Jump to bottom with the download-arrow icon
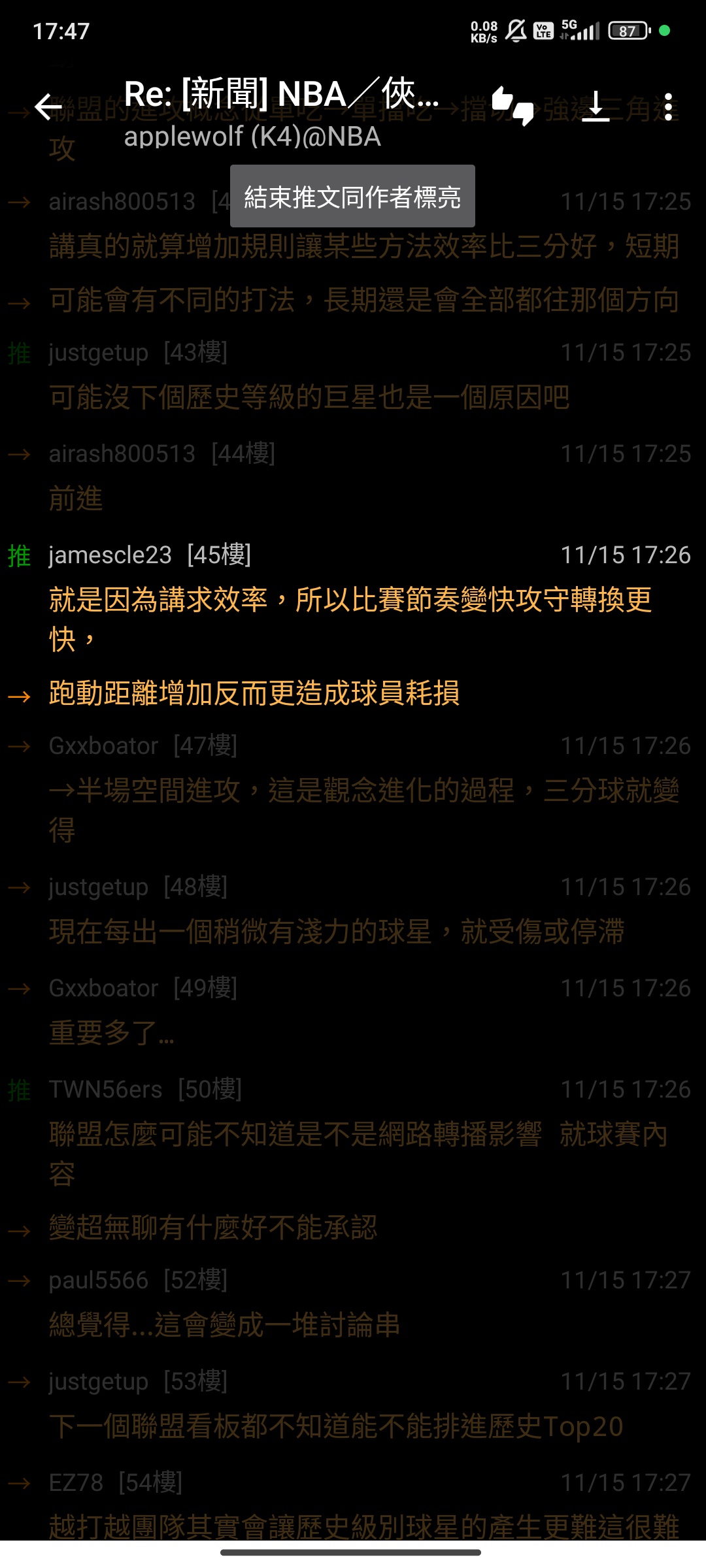706x1568 pixels. click(596, 106)
